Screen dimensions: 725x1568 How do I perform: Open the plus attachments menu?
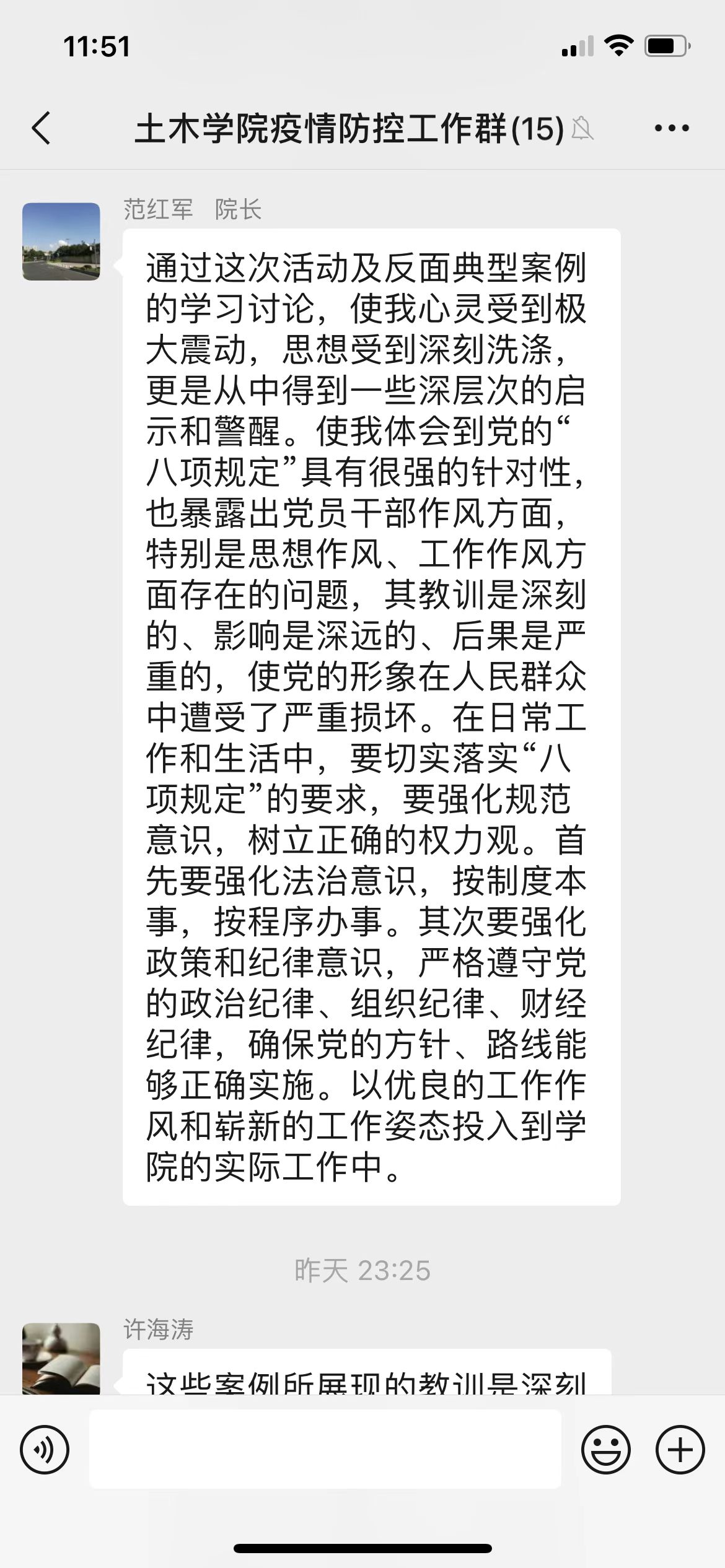680,1450
